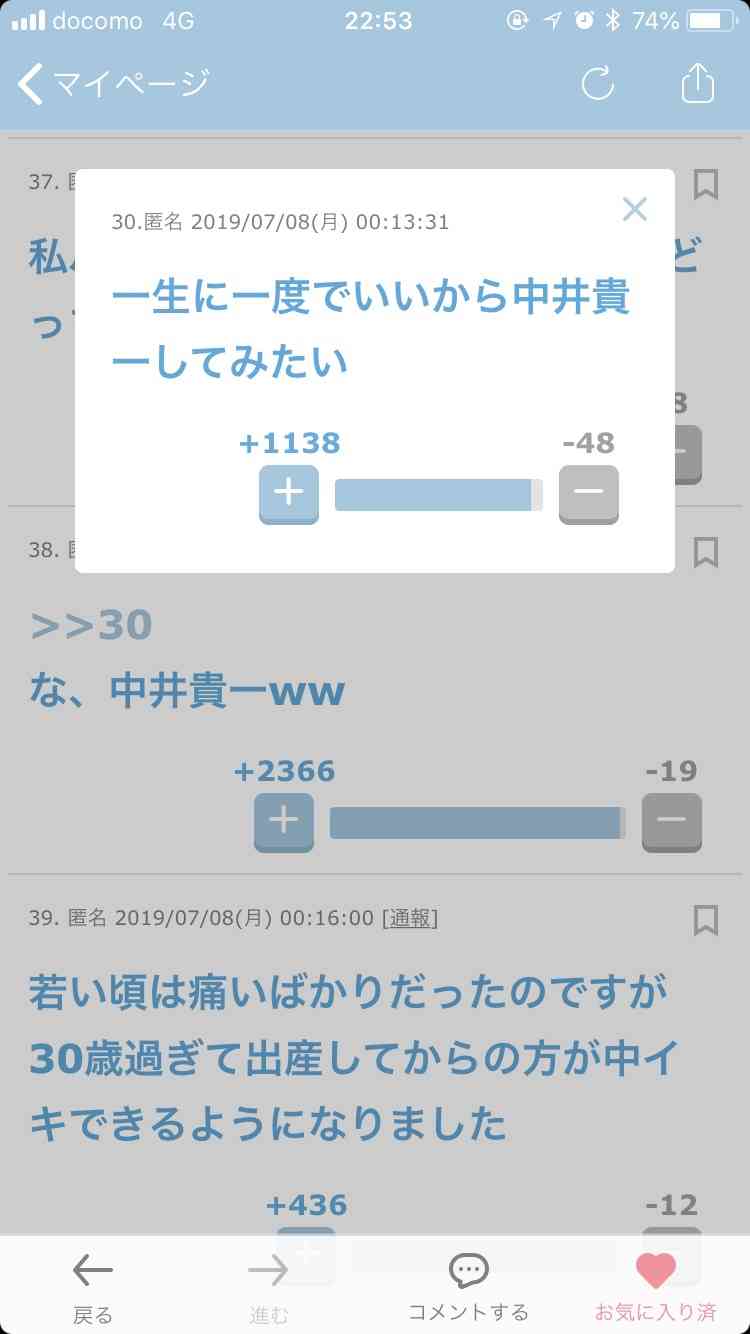
Task: Close the comment 30 popup
Action: pos(635,209)
